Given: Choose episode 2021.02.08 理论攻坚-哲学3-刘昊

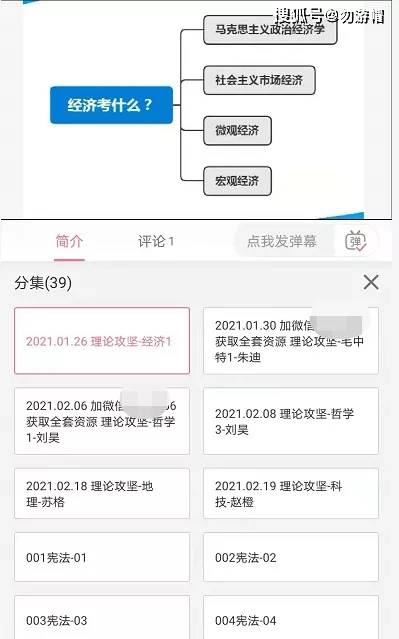Looking at the screenshot, I should click(291, 421).
